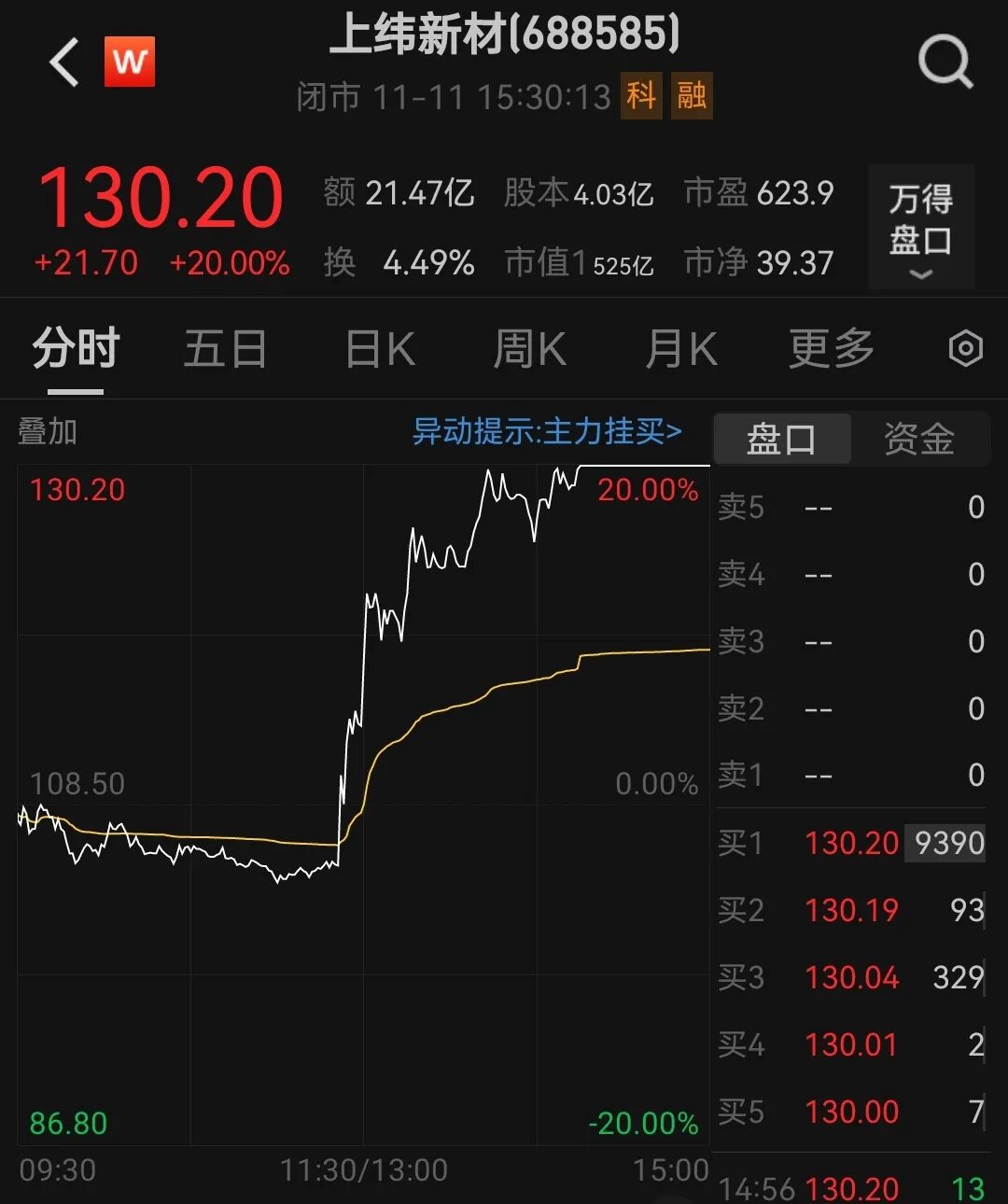Click the 融 margin badge icon
Image resolution: width=1008 pixels, height=1204 pixels.
691,97
